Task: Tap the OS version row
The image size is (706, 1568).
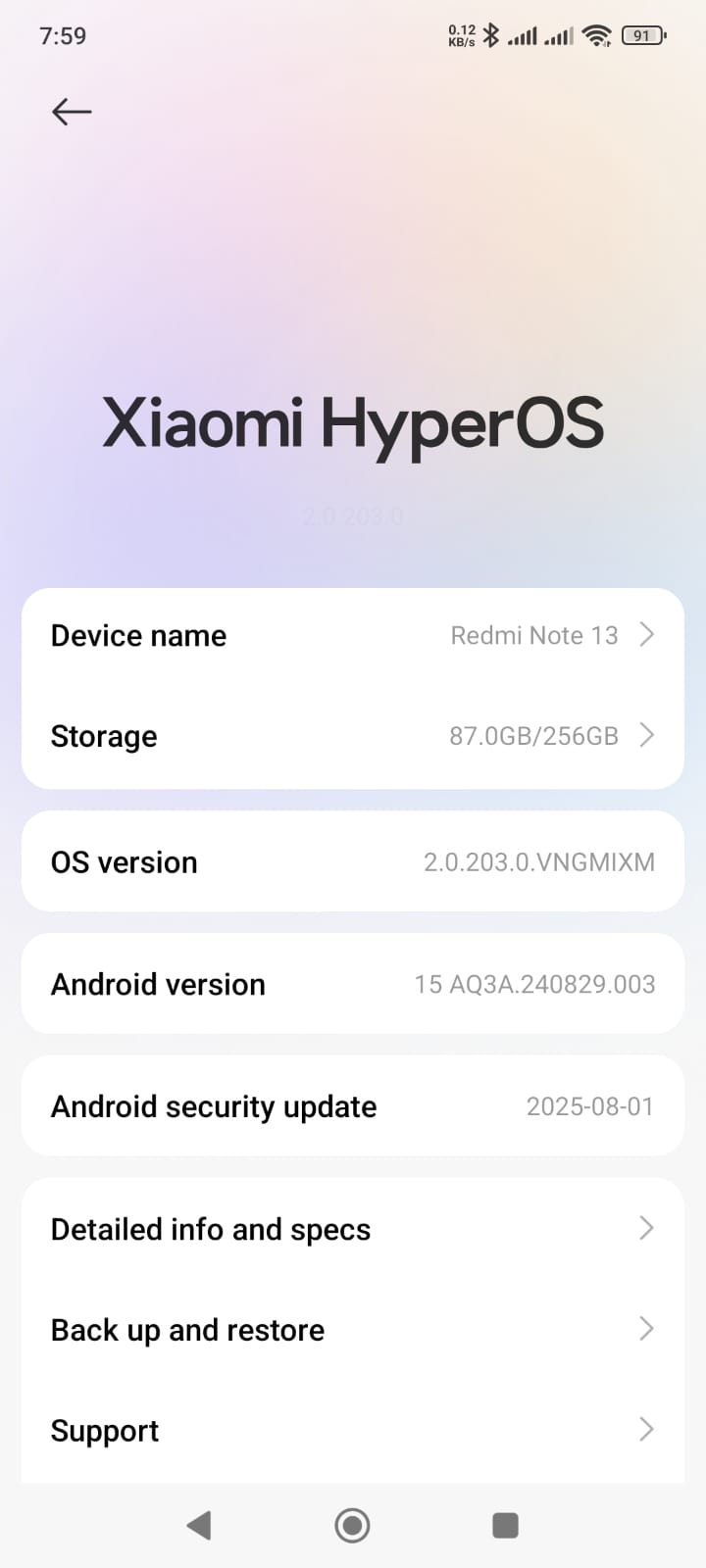Action: point(353,862)
